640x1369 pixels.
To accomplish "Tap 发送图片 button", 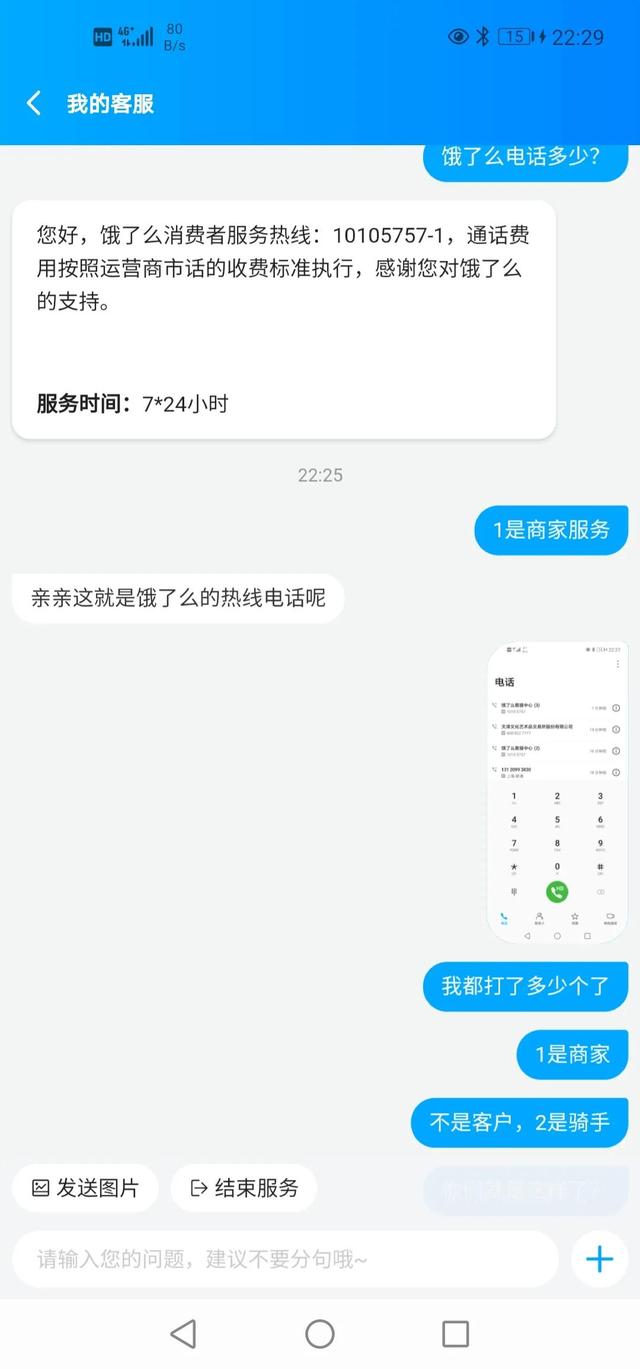I will (85, 1188).
